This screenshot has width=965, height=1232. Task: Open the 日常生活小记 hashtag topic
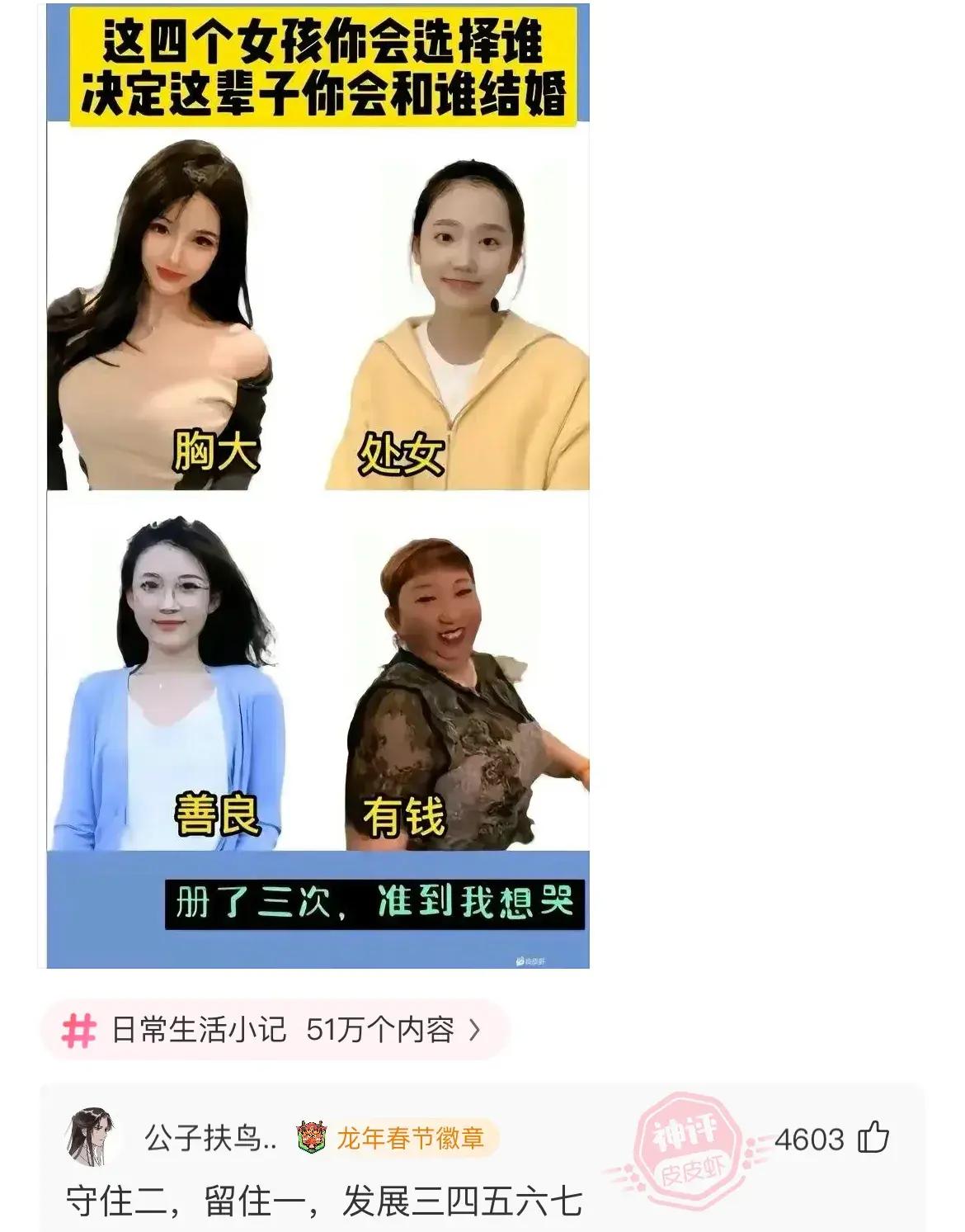tap(272, 1030)
